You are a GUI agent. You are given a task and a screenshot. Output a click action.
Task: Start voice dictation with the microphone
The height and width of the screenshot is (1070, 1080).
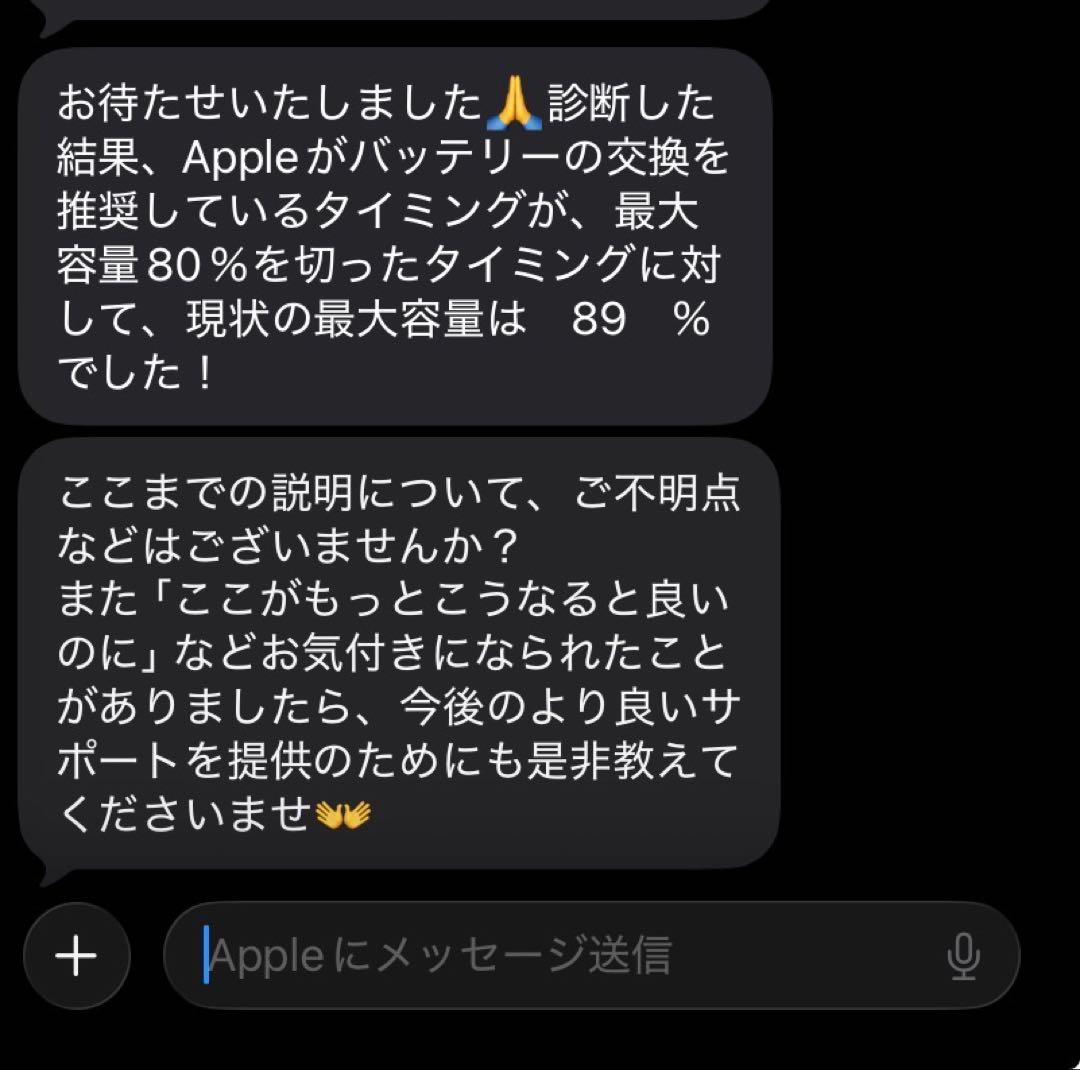(963, 957)
